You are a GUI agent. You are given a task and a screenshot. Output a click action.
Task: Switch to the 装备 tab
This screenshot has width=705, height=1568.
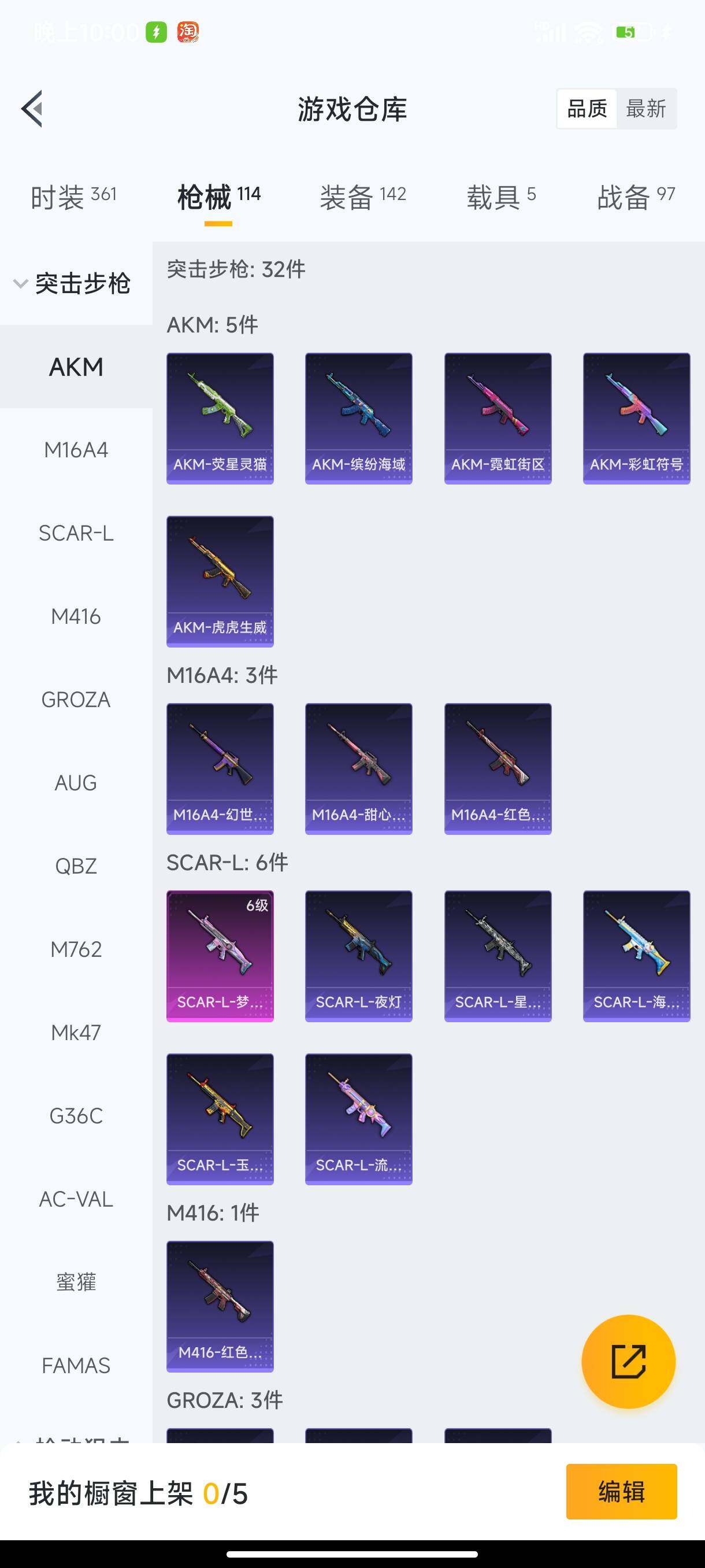(362, 197)
